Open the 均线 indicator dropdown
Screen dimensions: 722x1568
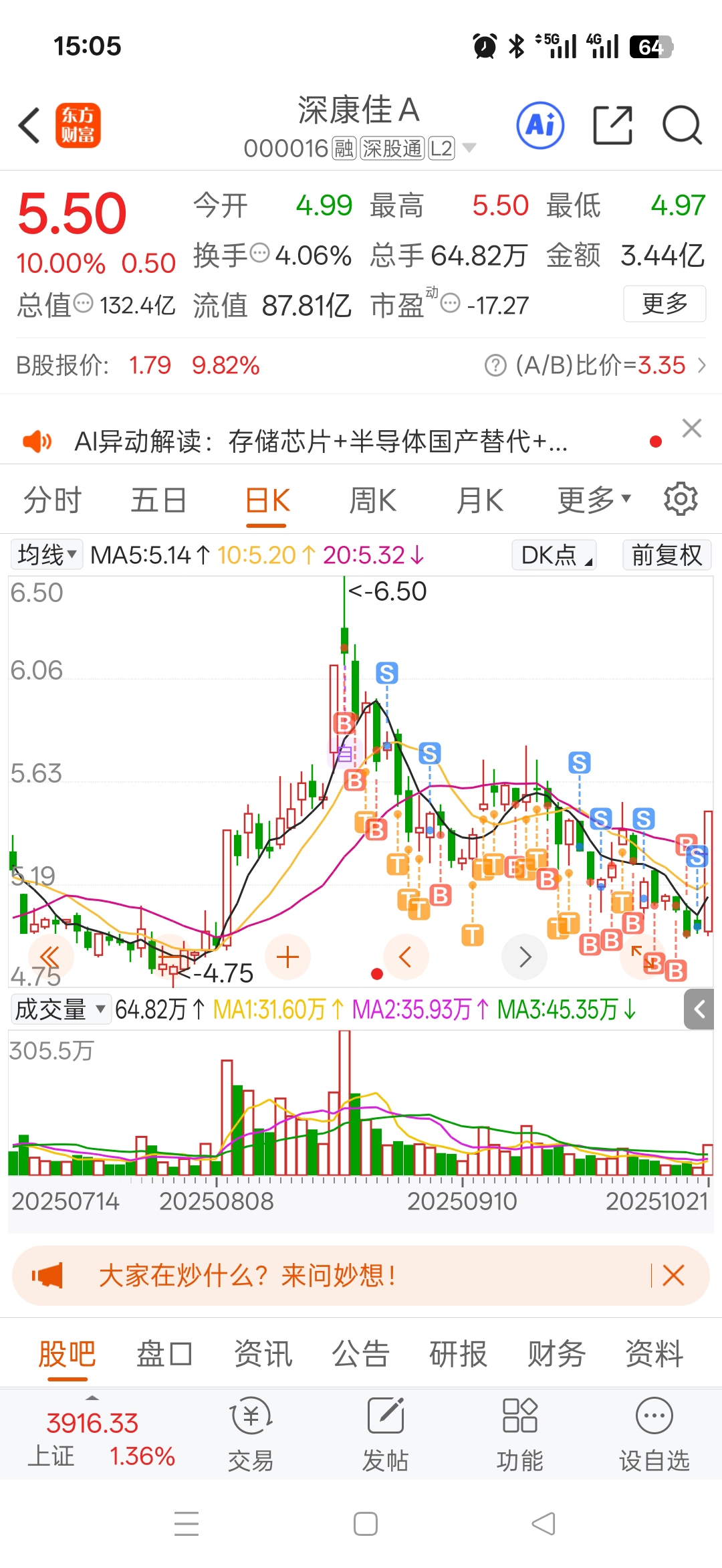tap(47, 555)
